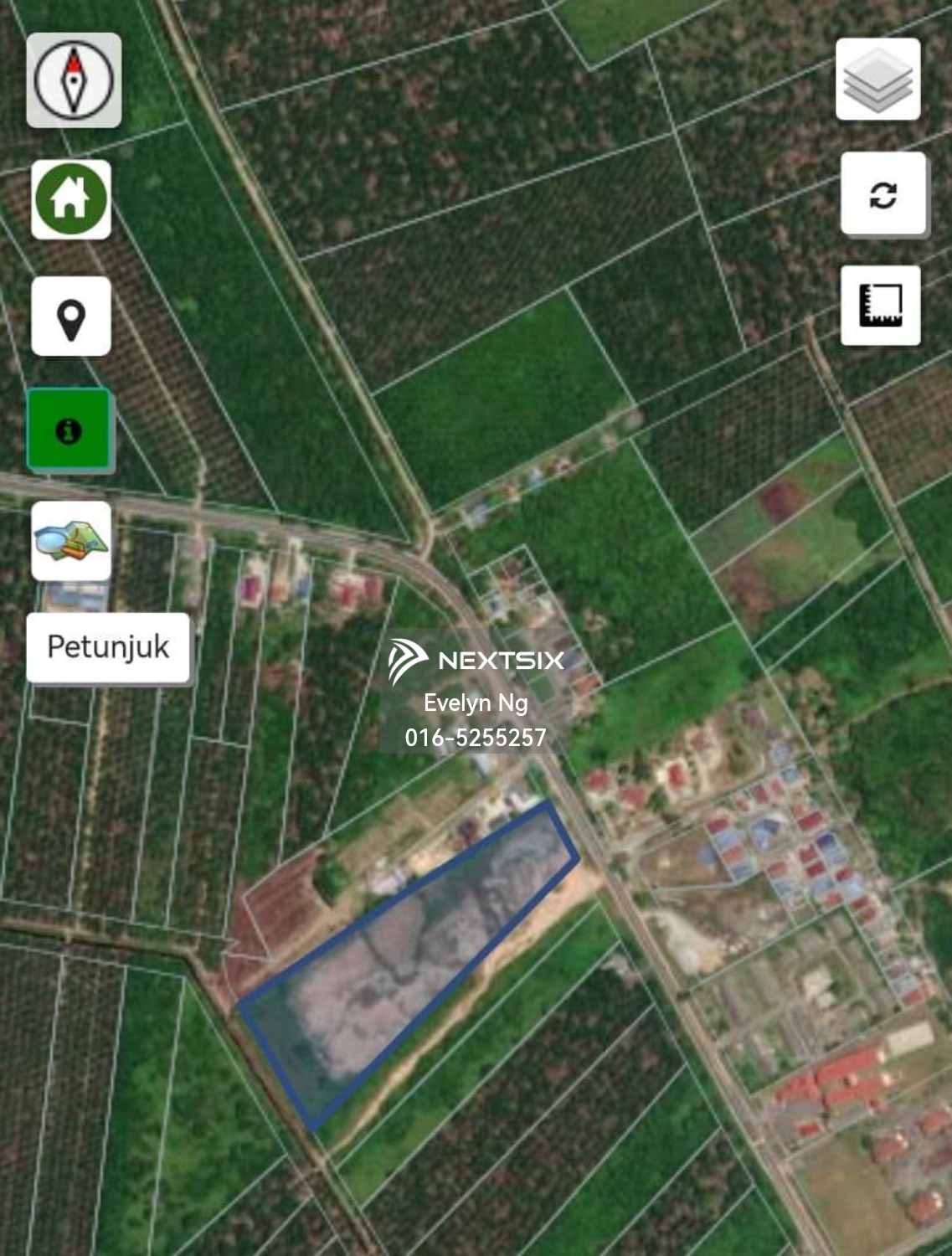Toggle the green info tool
This screenshot has width=952, height=1256.
click(x=69, y=430)
